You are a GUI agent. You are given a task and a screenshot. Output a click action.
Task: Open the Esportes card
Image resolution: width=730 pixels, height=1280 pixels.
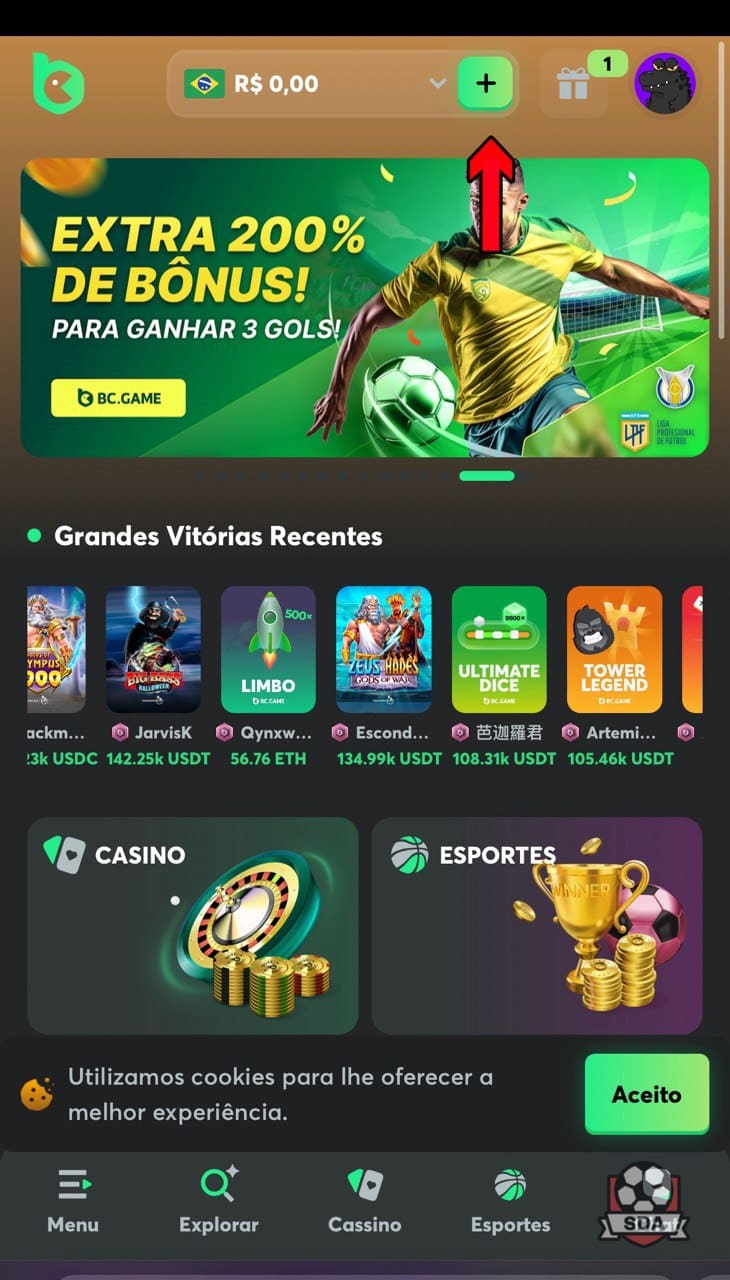pos(537,925)
